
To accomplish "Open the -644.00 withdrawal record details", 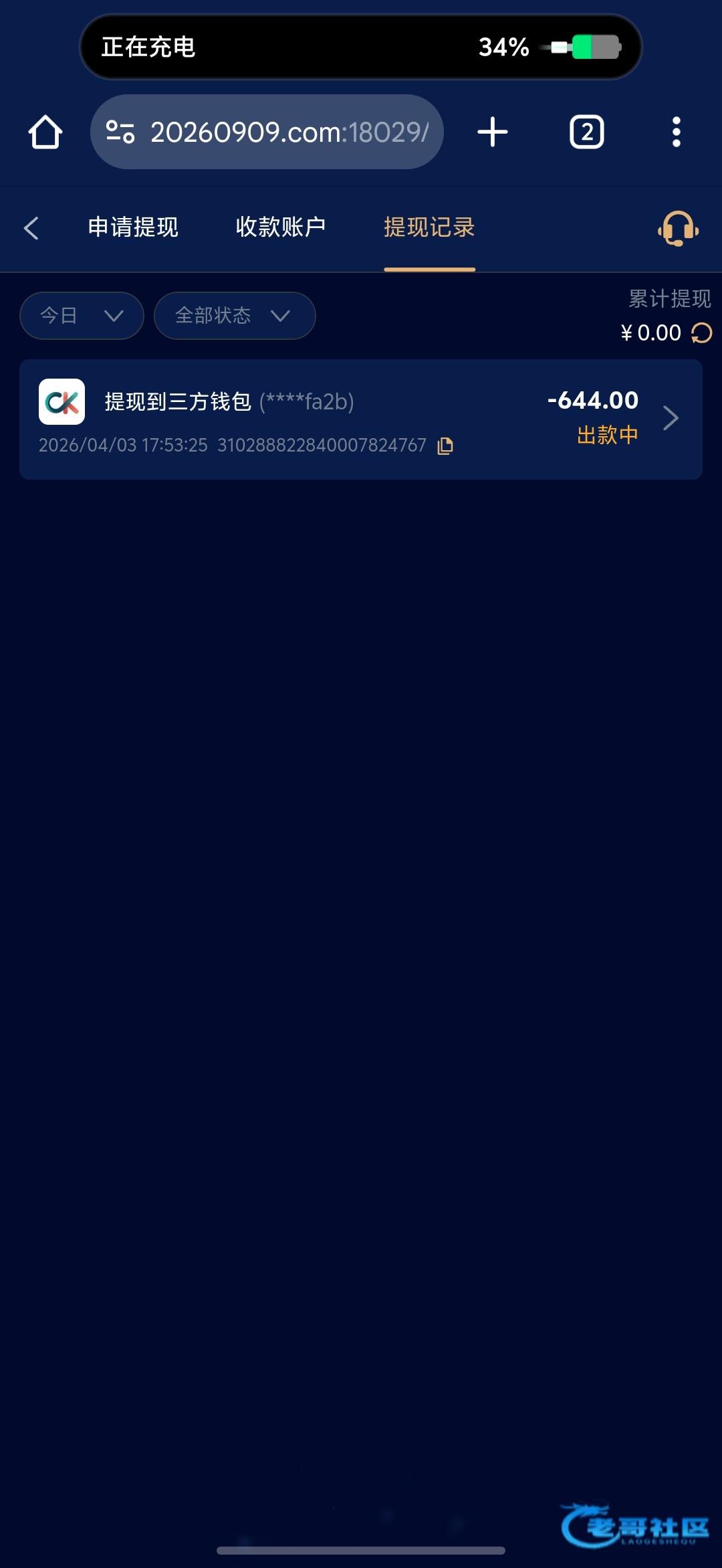I will point(671,418).
